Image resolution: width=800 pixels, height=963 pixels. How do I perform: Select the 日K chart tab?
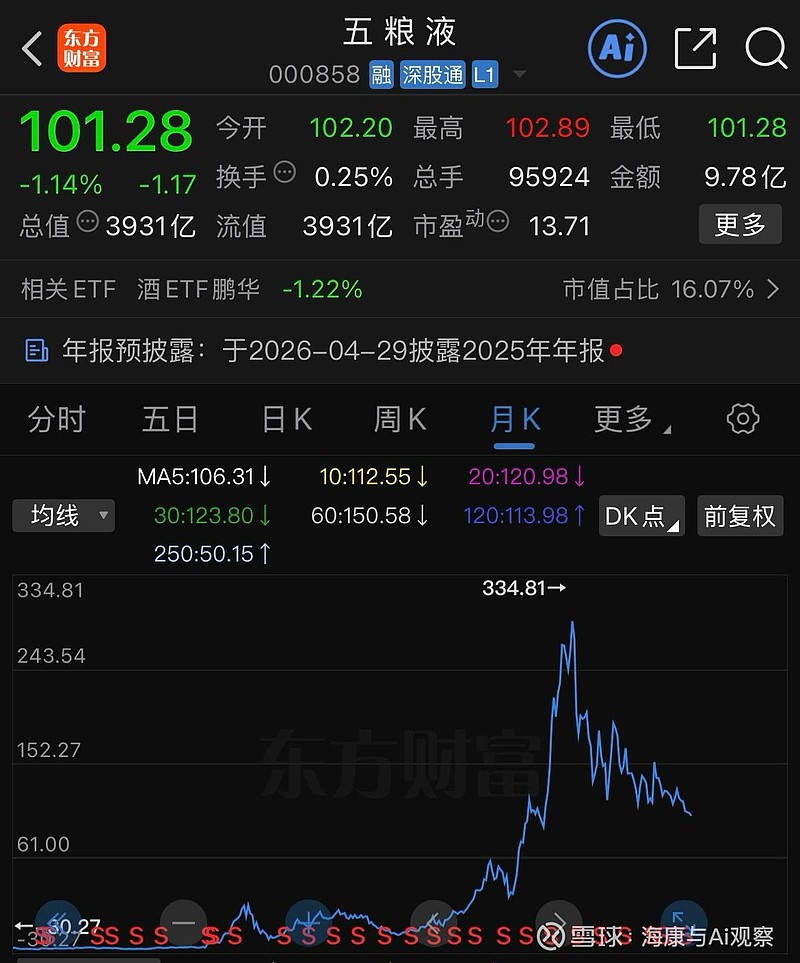point(287,419)
